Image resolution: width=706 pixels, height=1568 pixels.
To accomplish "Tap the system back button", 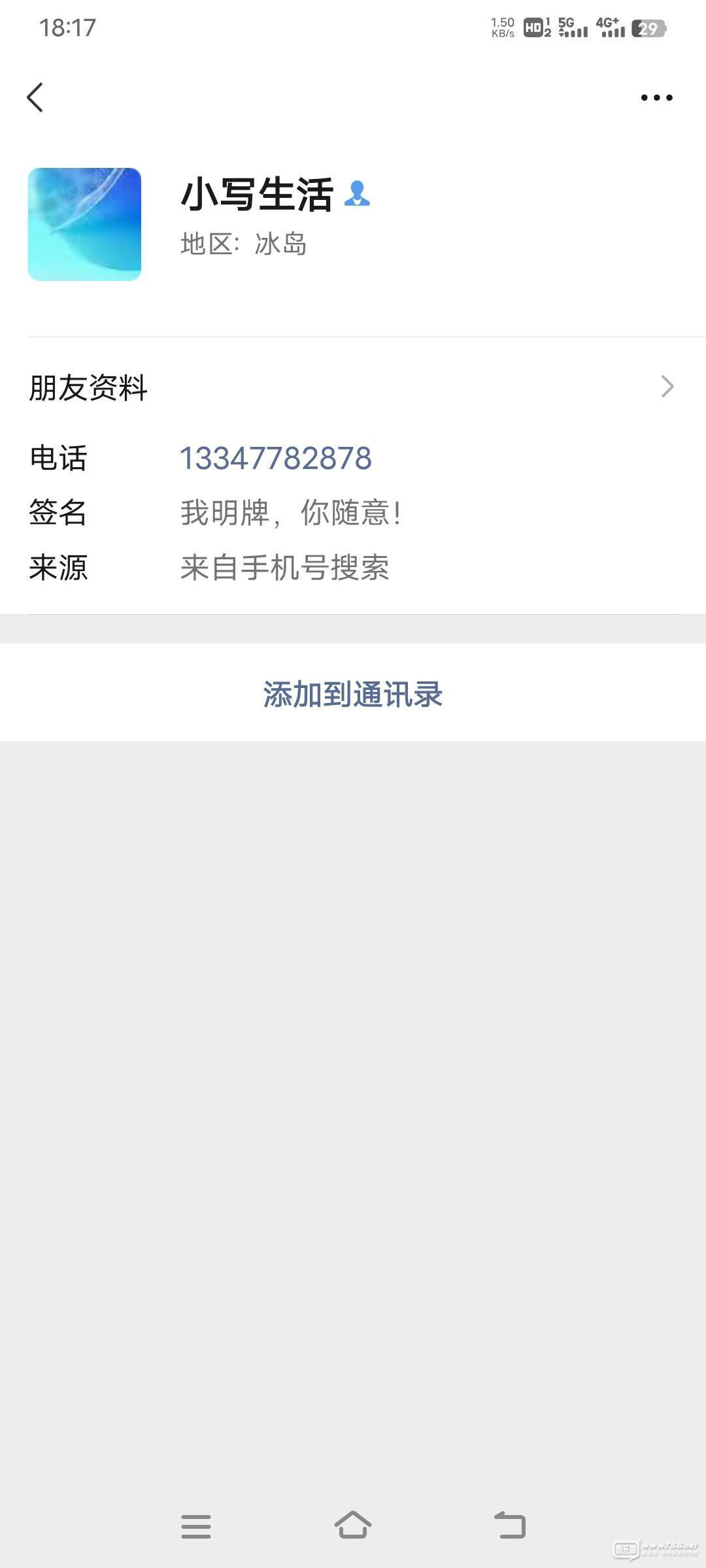I will pyautogui.click(x=510, y=1526).
